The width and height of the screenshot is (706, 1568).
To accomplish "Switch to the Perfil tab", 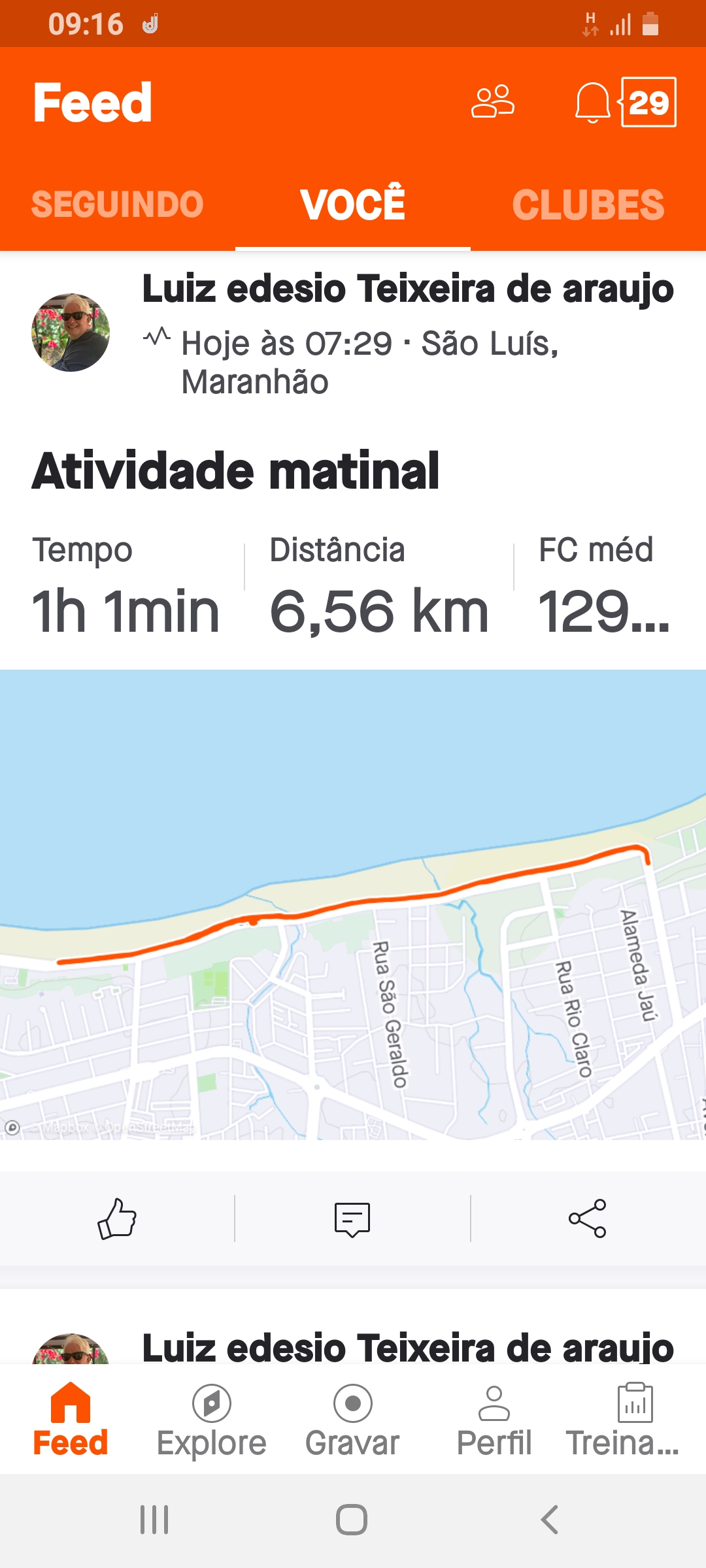I will (x=494, y=1422).
